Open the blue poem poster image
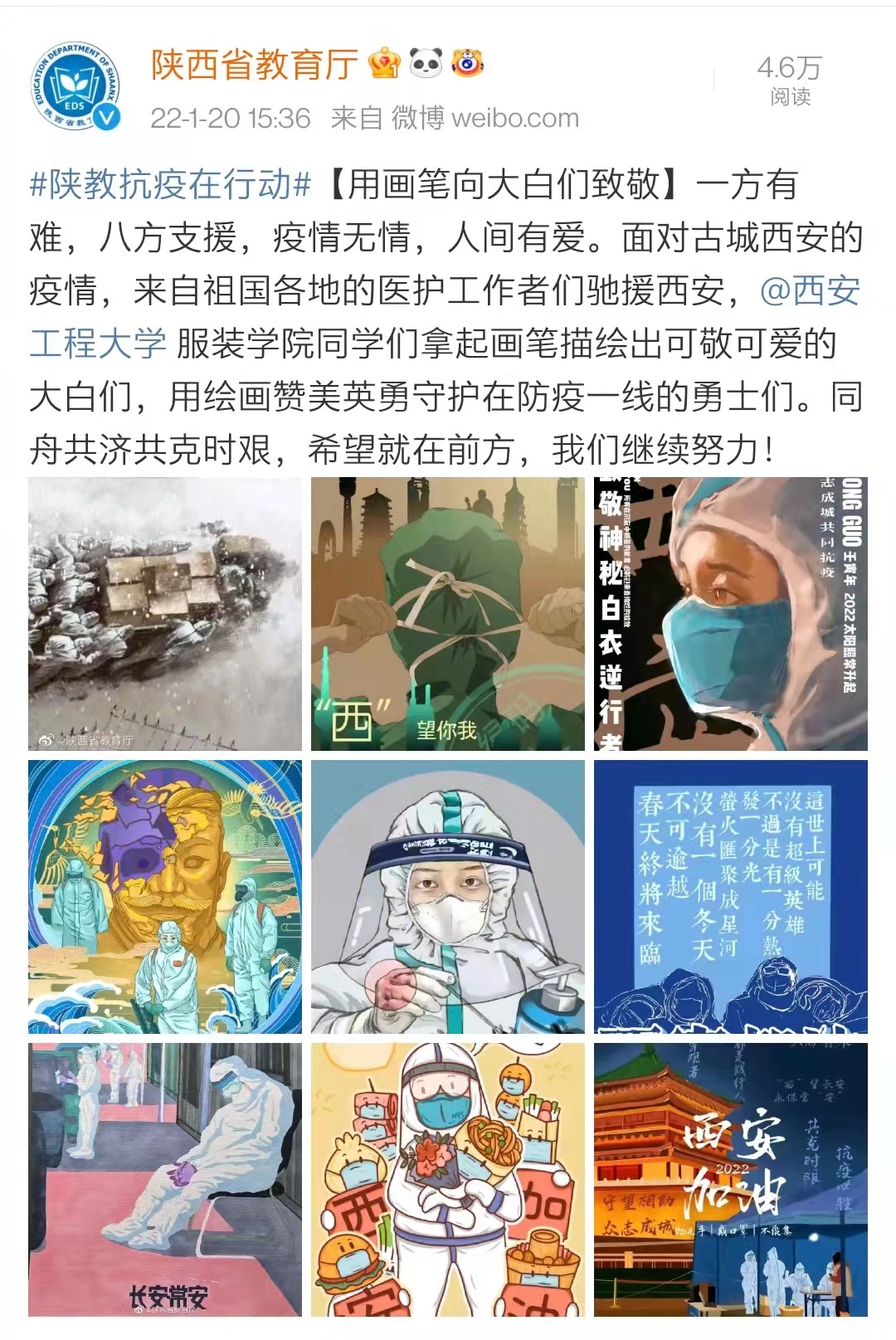 click(x=731, y=897)
